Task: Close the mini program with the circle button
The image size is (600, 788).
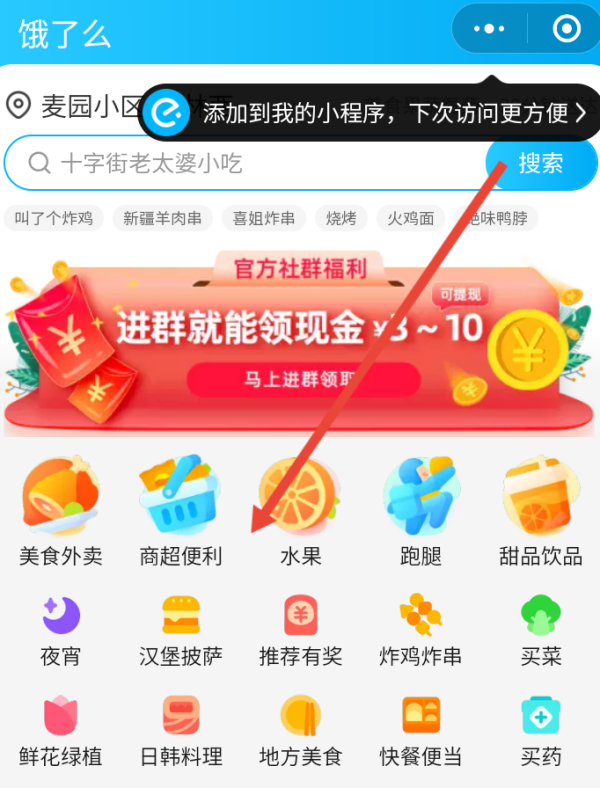Action: pos(566,29)
